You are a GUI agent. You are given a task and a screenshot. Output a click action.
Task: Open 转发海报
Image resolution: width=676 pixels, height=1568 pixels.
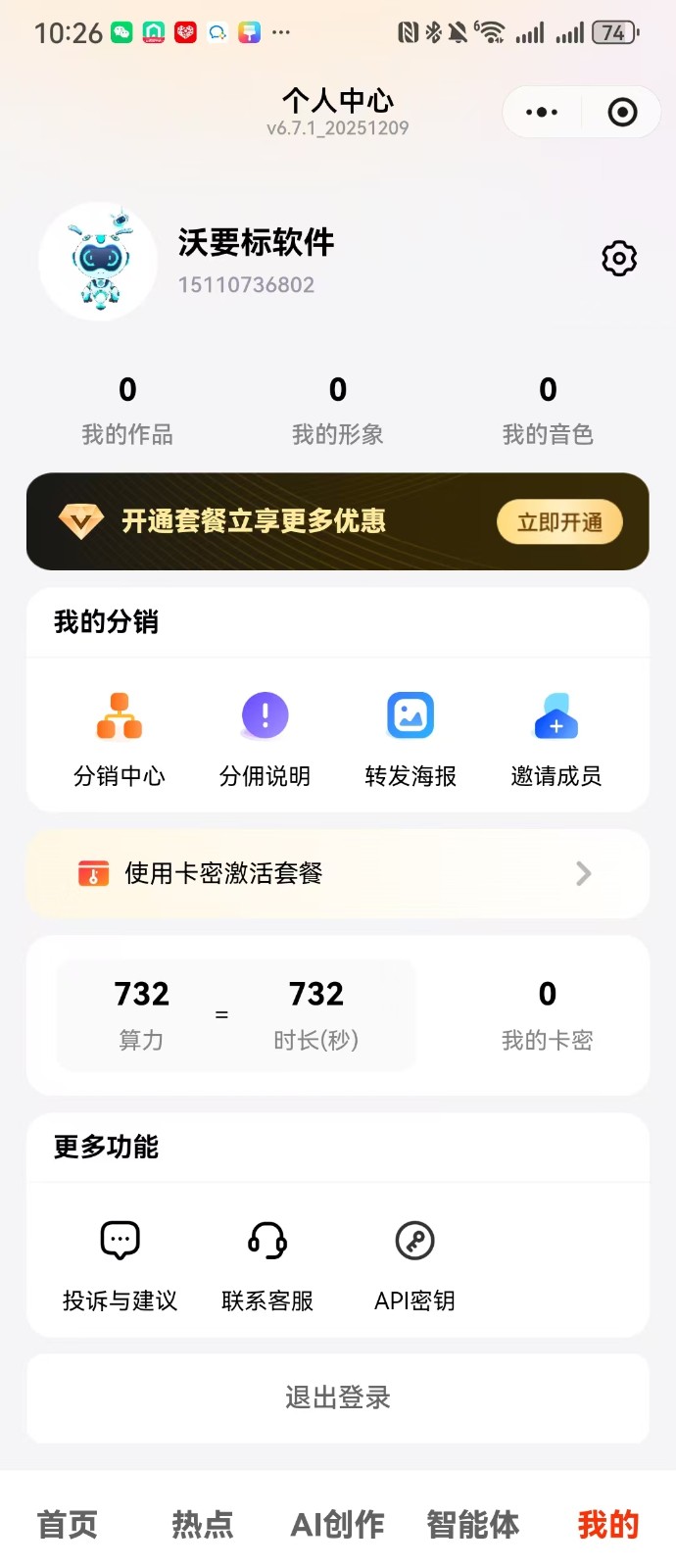[410, 737]
